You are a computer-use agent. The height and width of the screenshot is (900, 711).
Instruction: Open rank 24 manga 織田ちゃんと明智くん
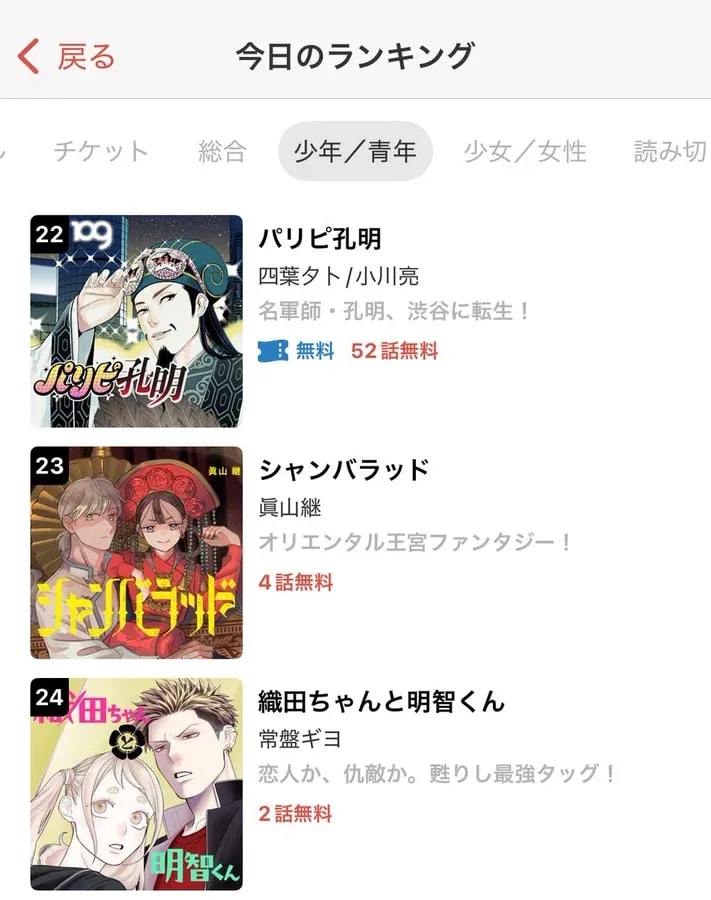382,702
